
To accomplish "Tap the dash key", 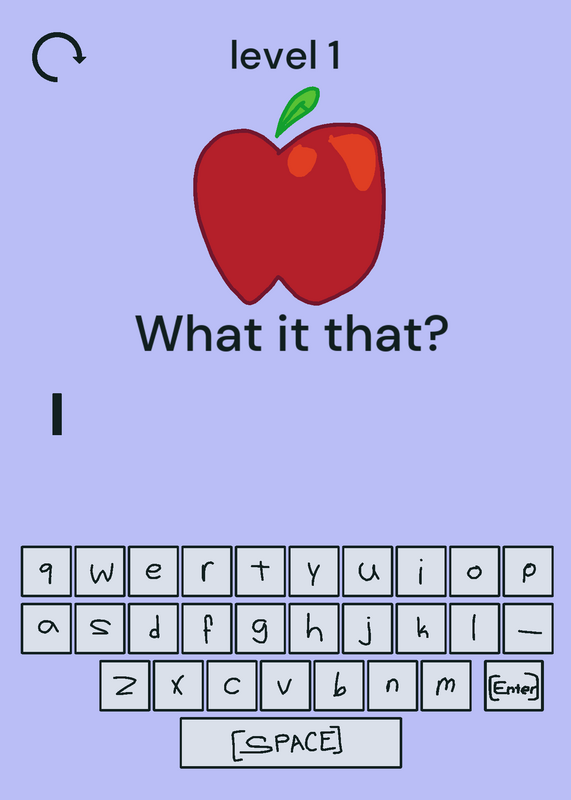I will [x=528, y=628].
